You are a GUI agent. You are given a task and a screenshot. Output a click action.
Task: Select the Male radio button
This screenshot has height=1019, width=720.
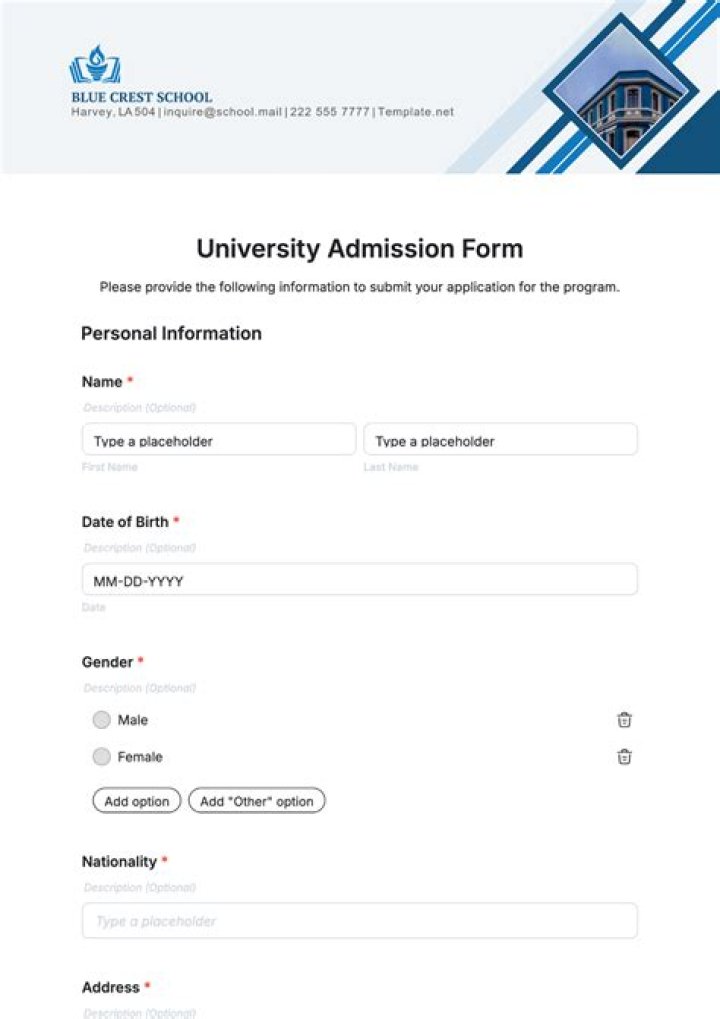tap(101, 720)
